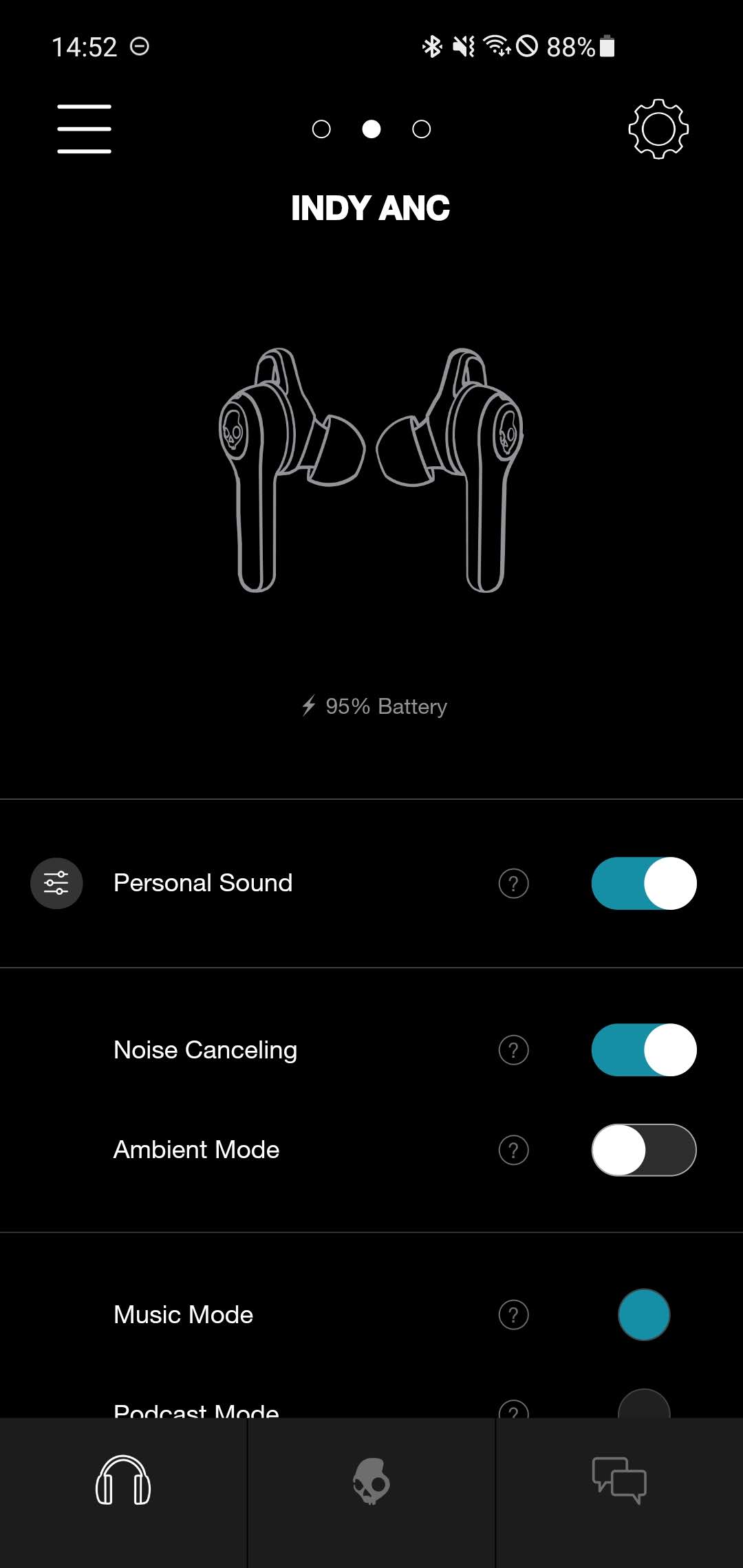Screen dimensions: 743x1568
Task: Disable Noise Canceling
Action: coord(644,1050)
